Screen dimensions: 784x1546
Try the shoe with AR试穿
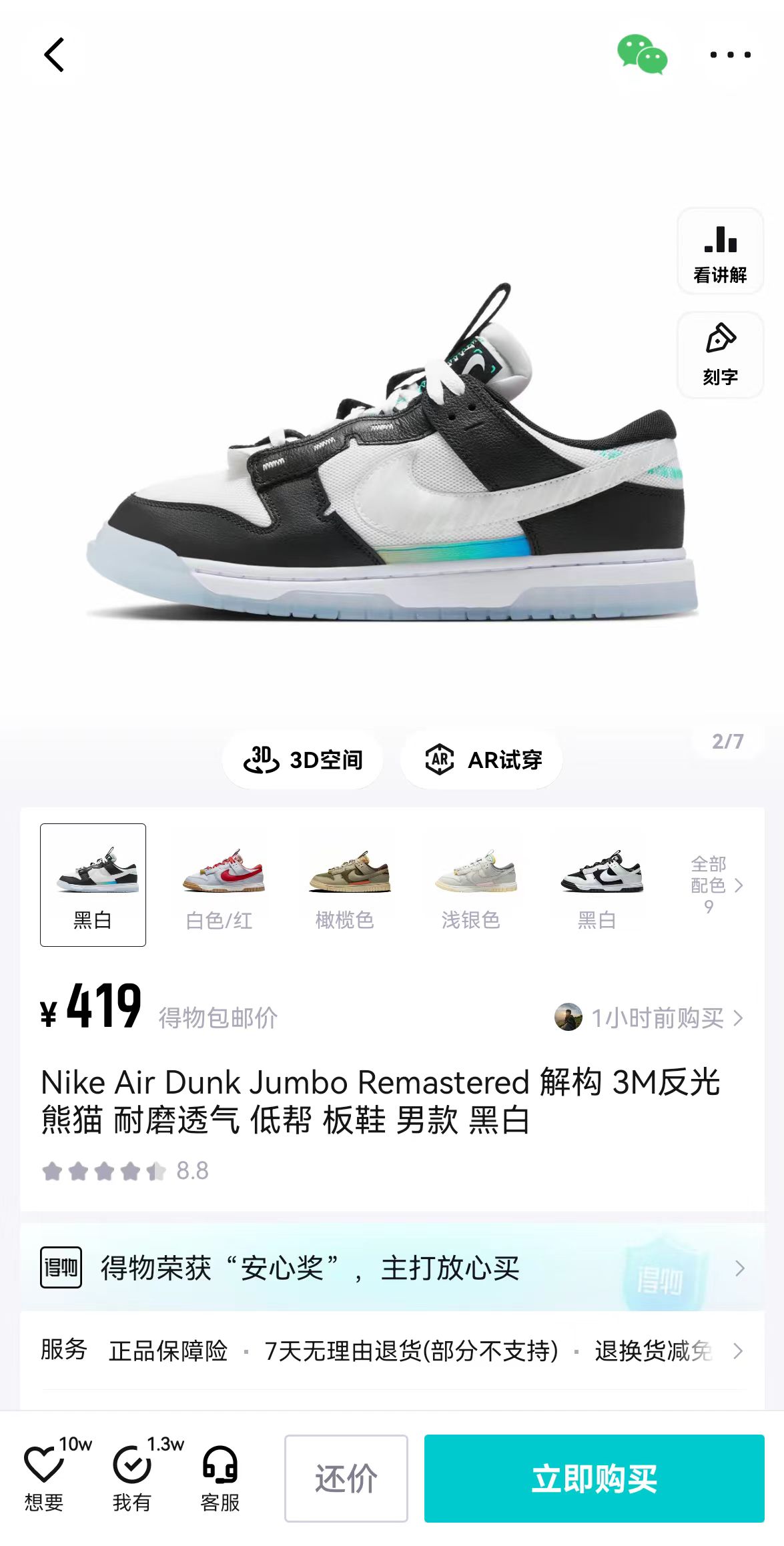click(482, 759)
